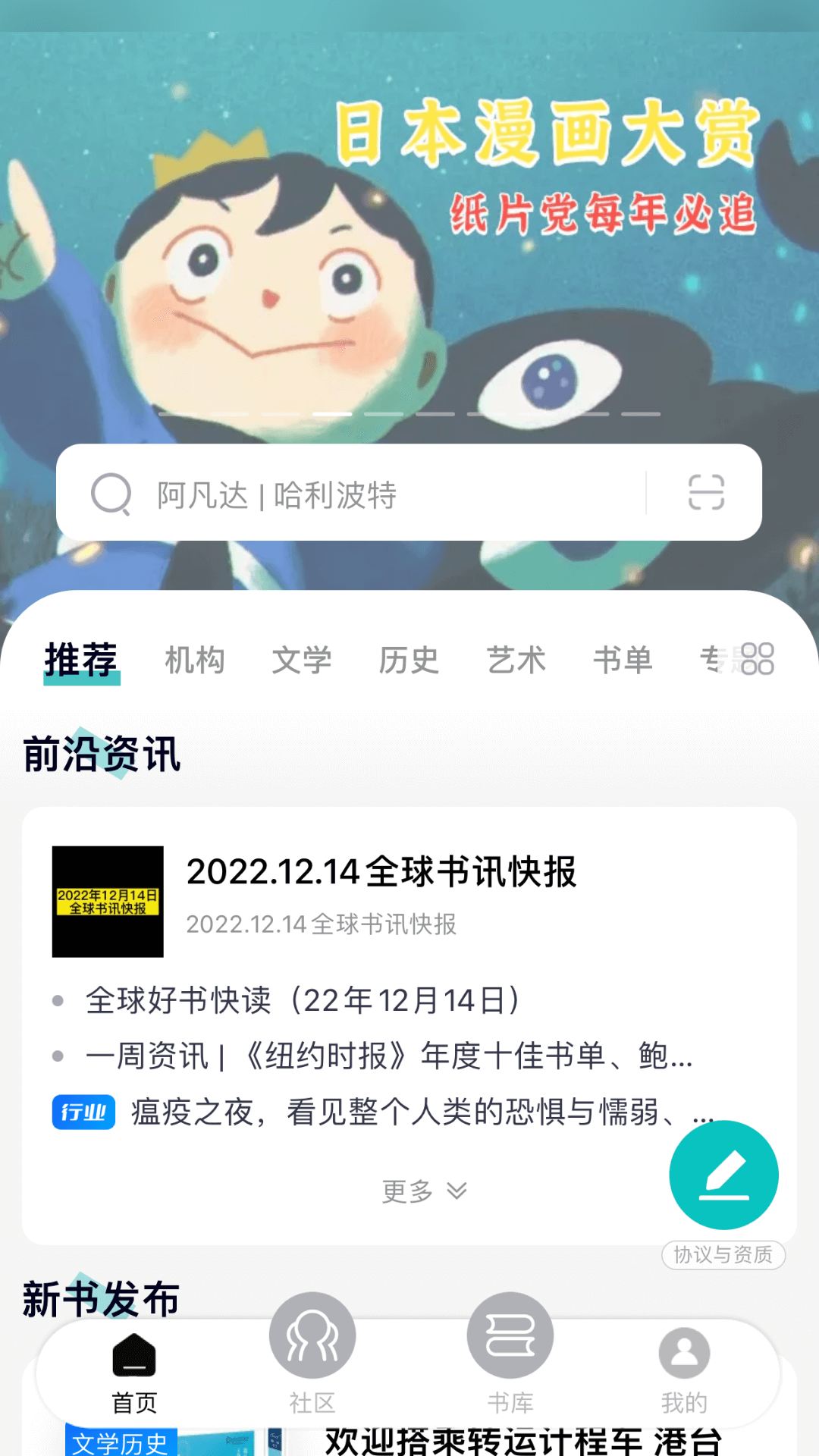Viewport: 819px width, 1456px height.
Task: Select the 首页 home icon in bottom navigation
Action: (x=135, y=1354)
